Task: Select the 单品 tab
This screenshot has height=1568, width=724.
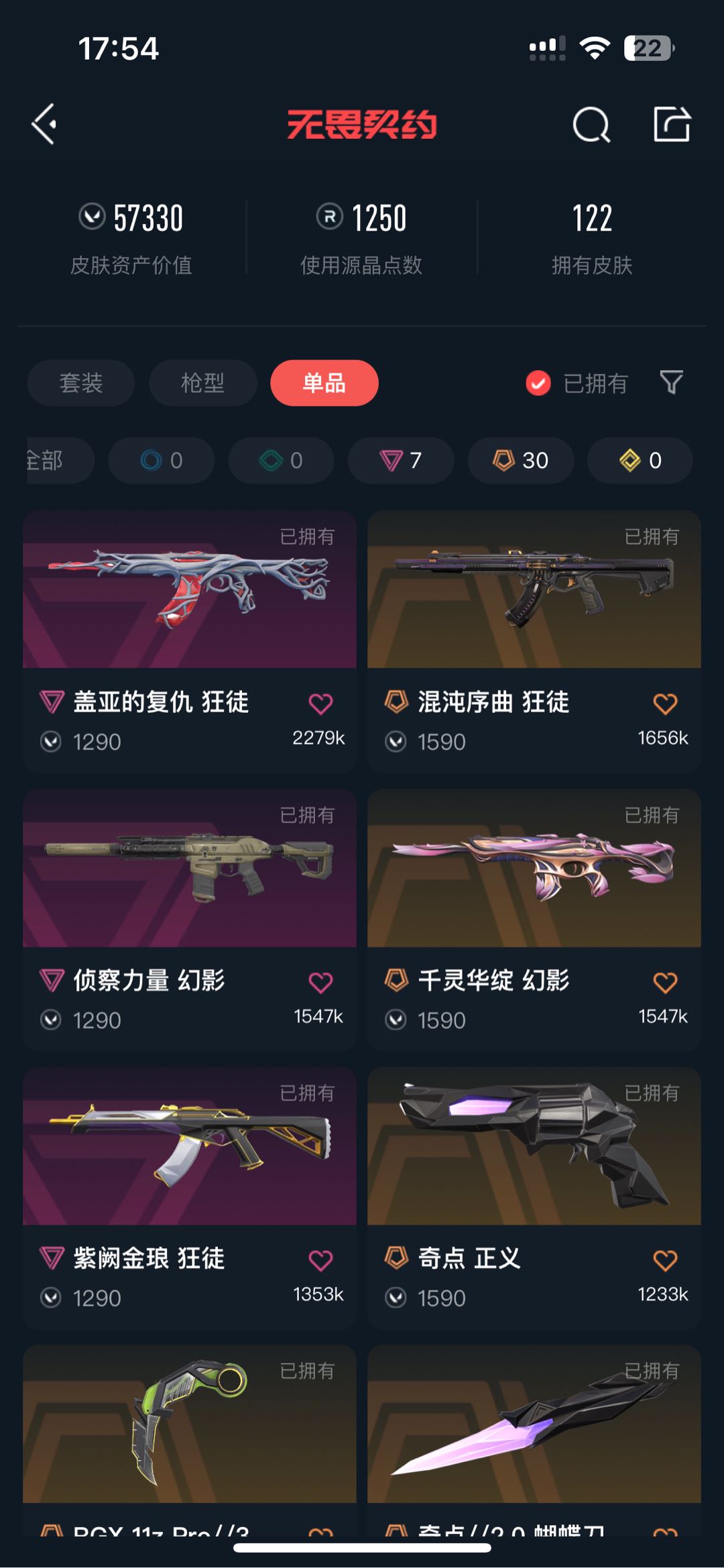Action: click(324, 383)
